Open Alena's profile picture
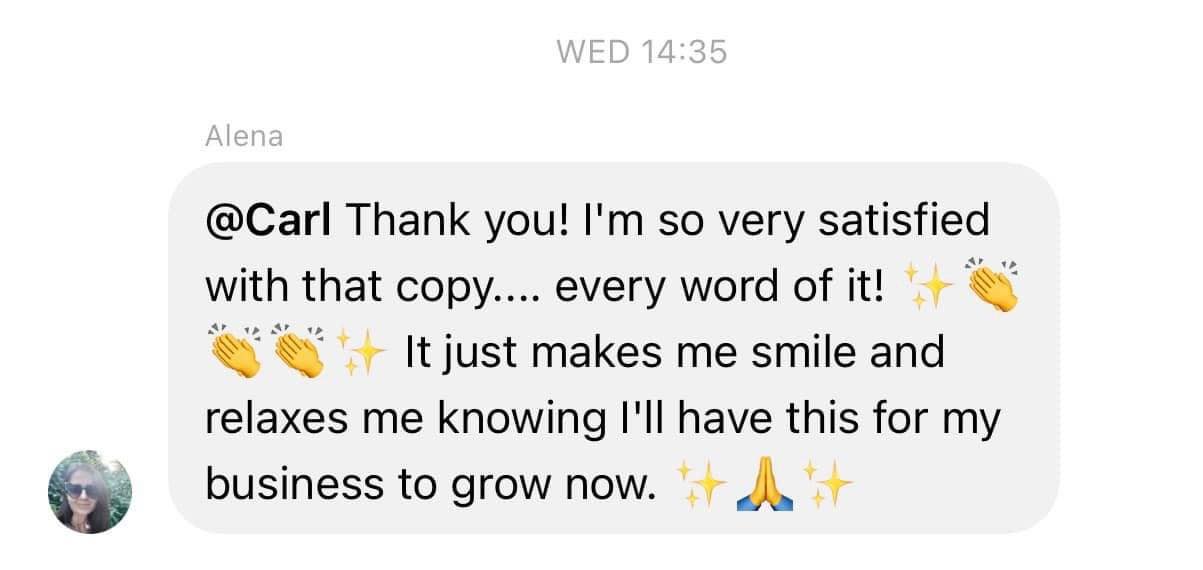1203x570 pixels. [90, 491]
